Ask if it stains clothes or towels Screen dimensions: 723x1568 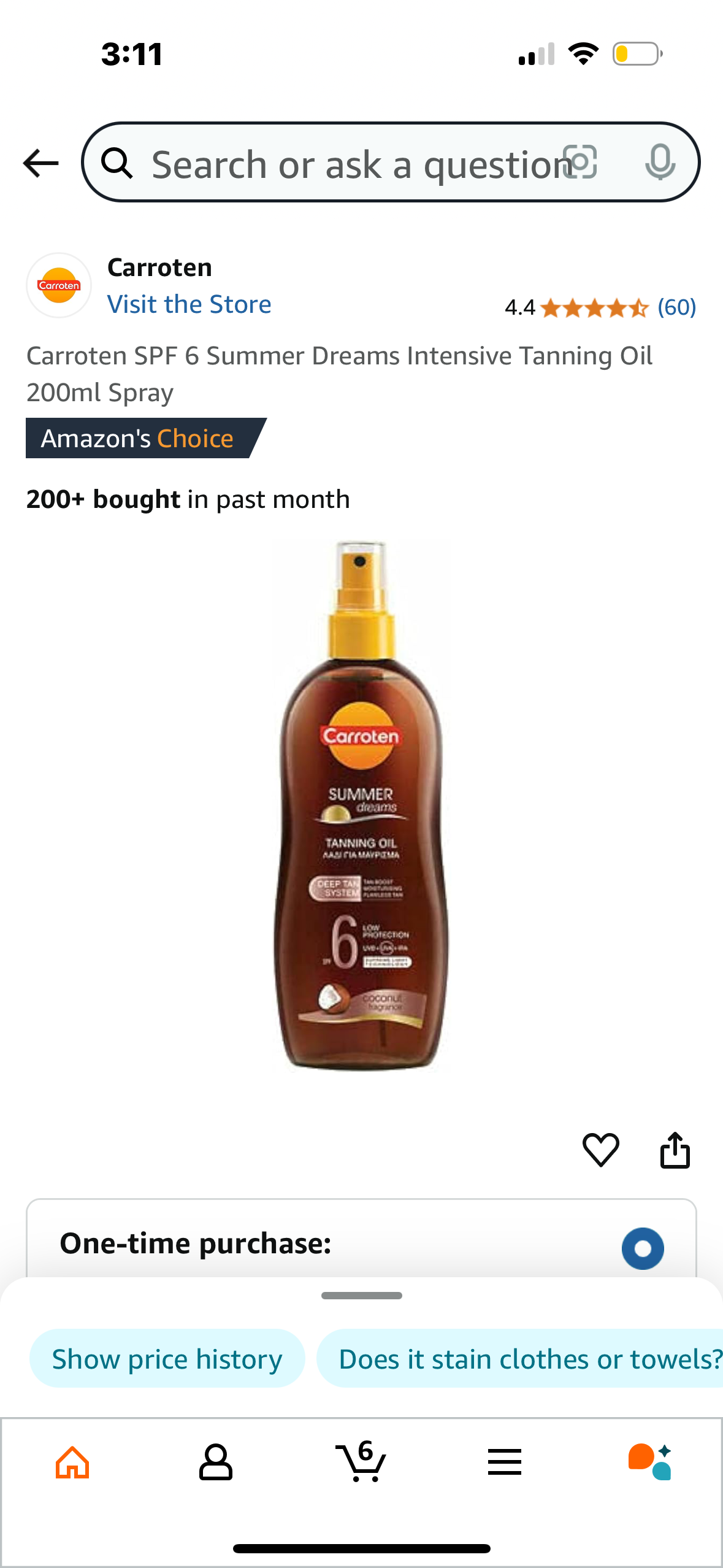point(527,1359)
